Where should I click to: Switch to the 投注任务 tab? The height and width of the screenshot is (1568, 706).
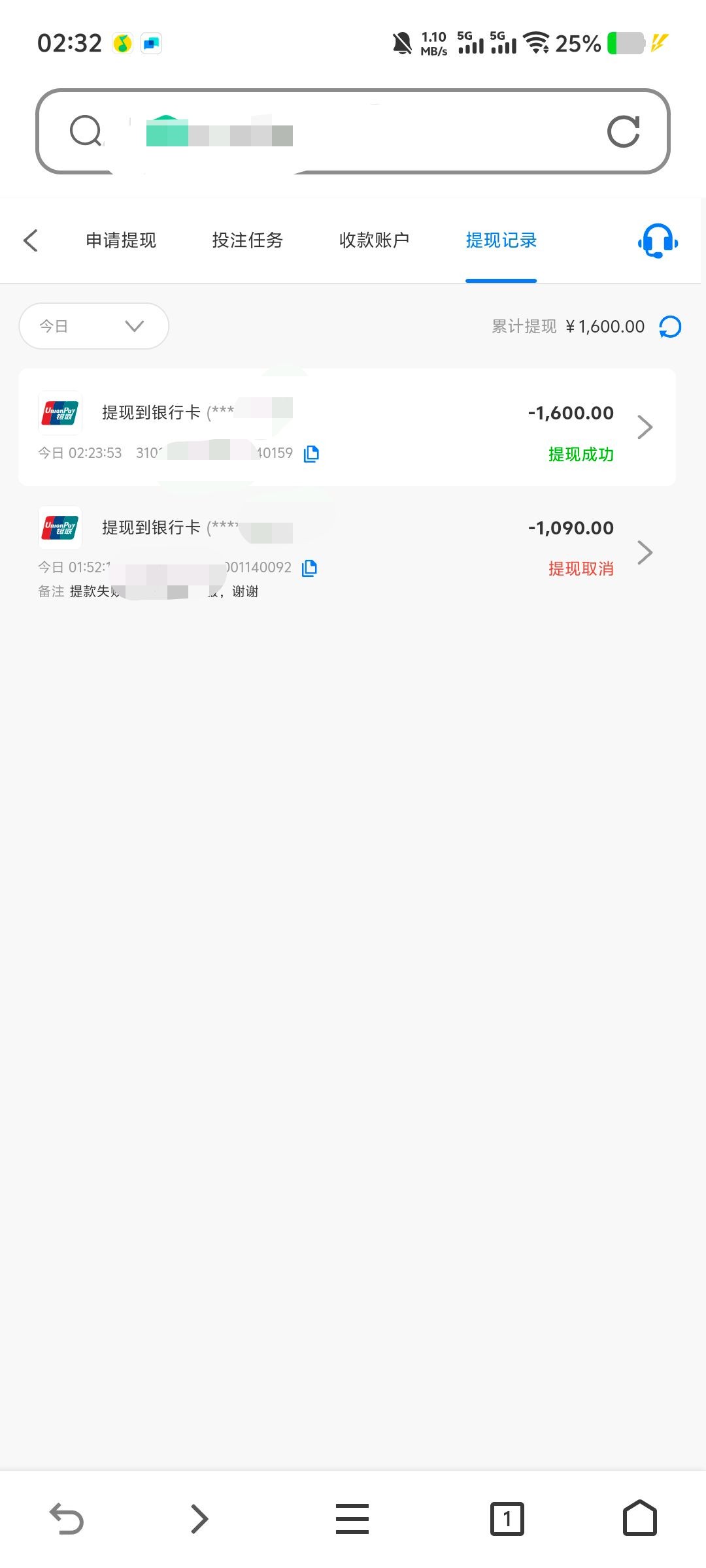point(247,240)
